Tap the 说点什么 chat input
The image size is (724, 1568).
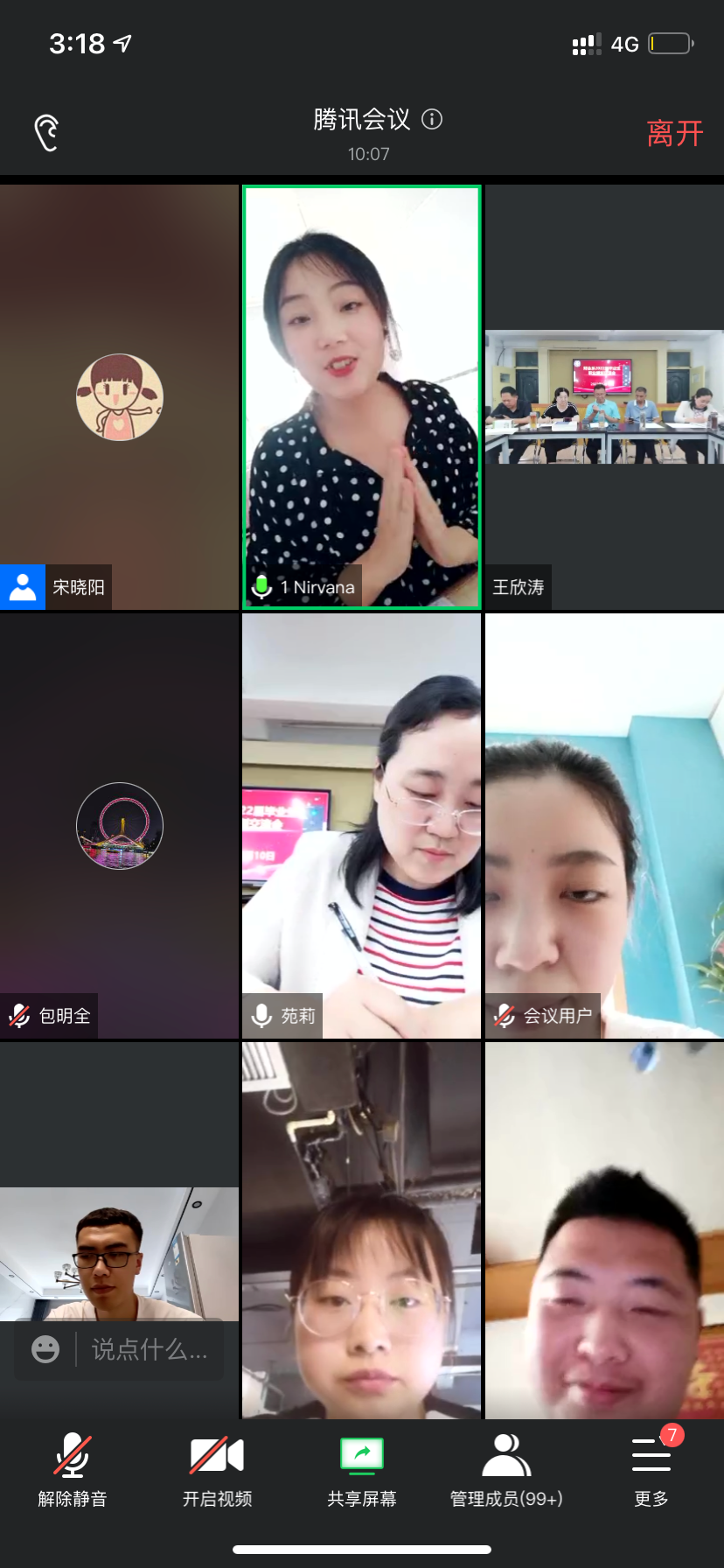tap(150, 1349)
